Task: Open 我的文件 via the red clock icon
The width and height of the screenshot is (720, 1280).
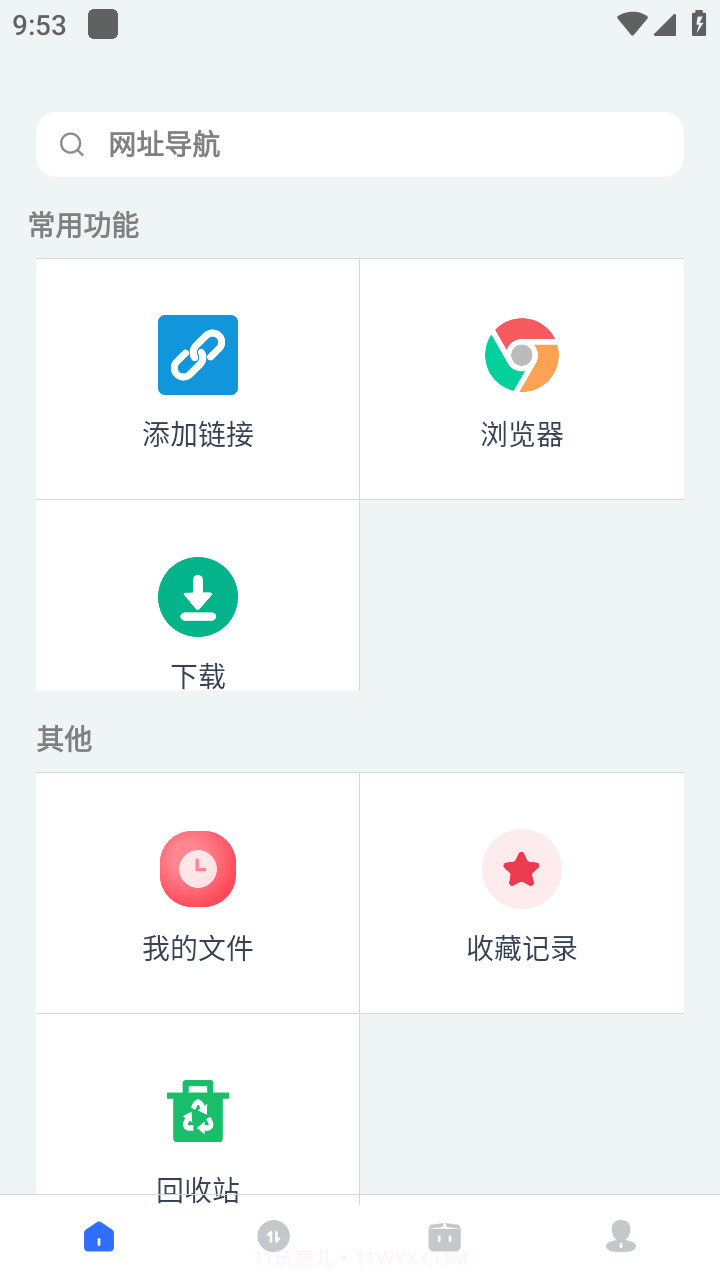Action: (x=197, y=869)
